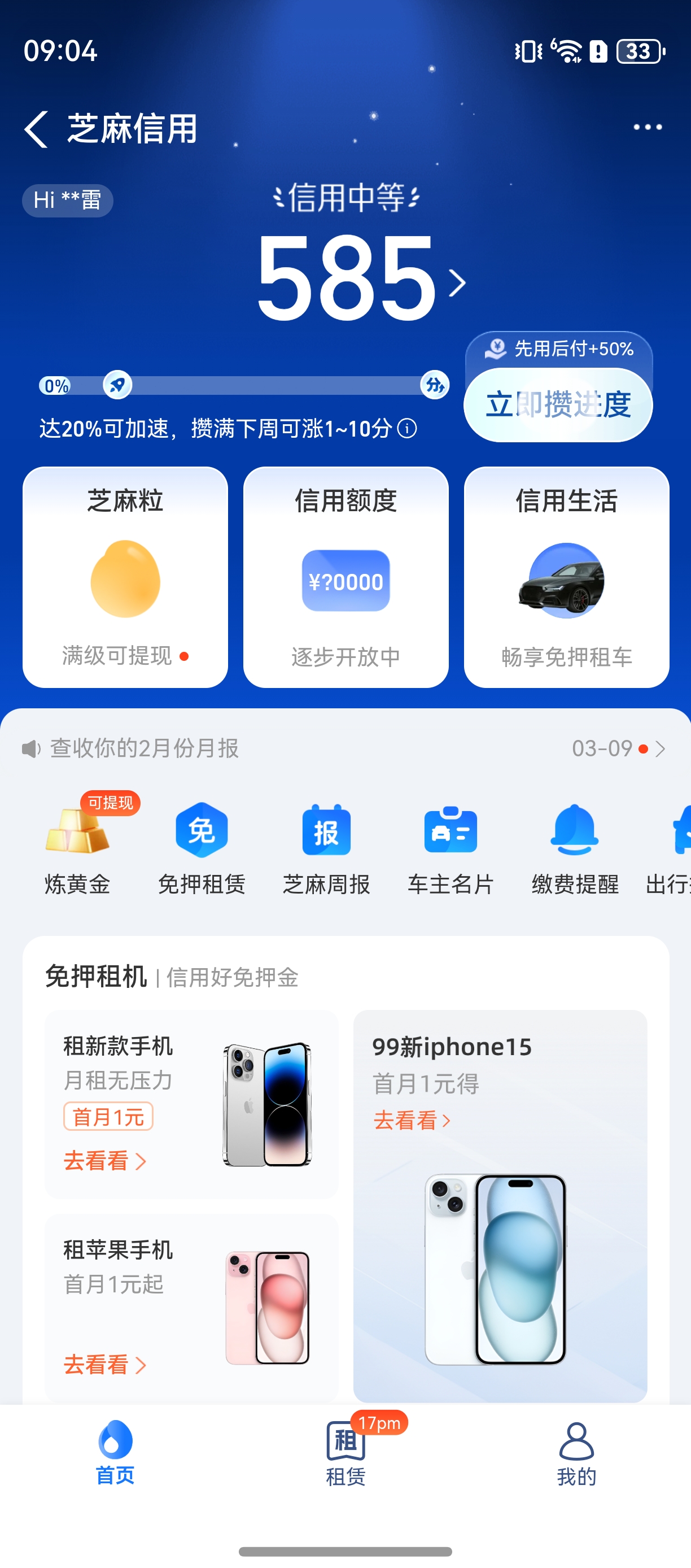Show info about the weekly score increase

pyautogui.click(x=407, y=429)
